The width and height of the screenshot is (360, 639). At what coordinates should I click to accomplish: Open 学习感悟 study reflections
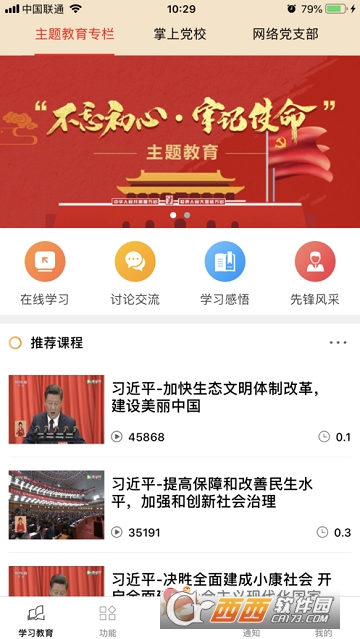225,273
